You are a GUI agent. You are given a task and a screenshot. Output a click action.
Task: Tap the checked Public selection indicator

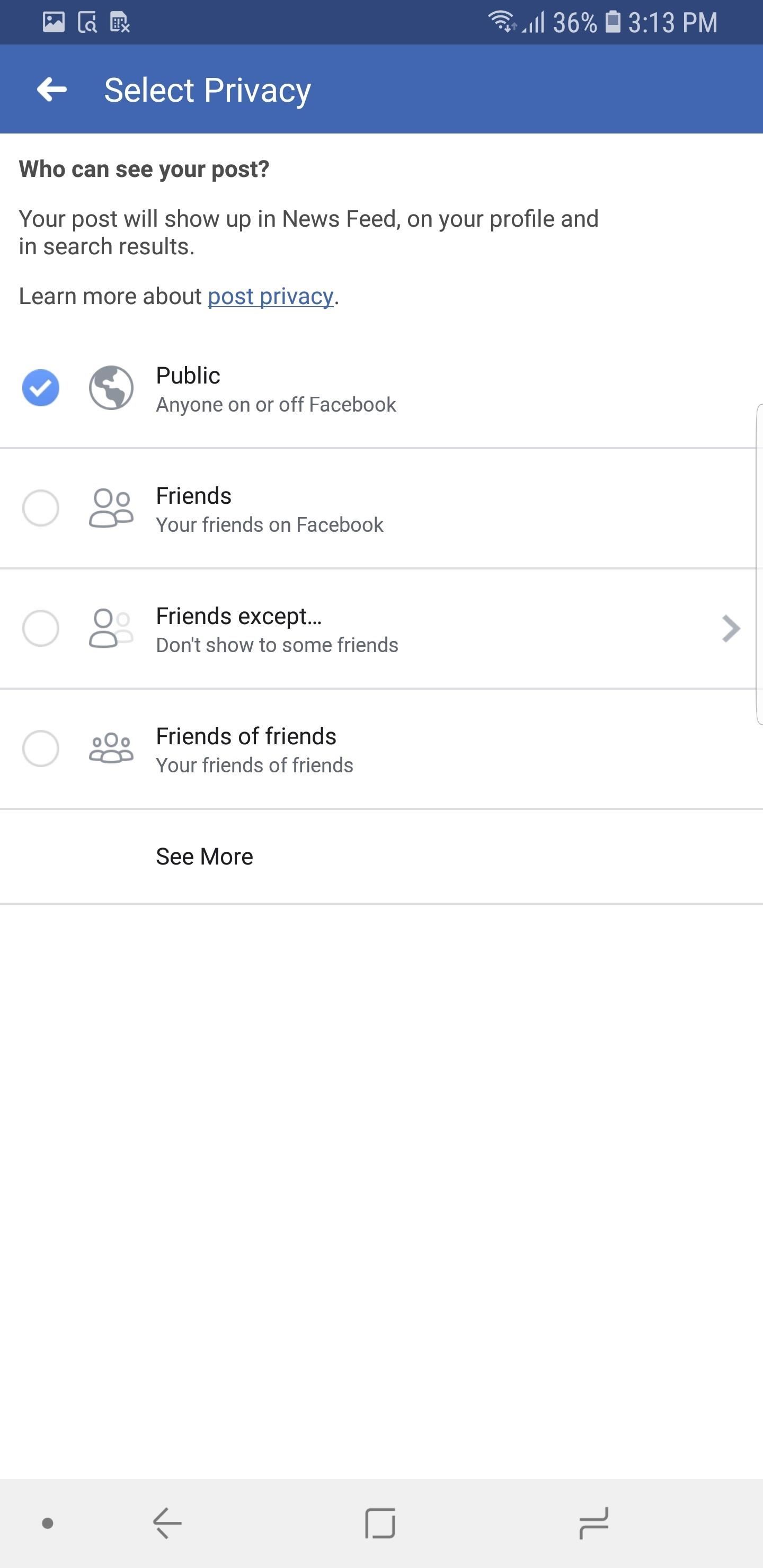pyautogui.click(x=40, y=388)
